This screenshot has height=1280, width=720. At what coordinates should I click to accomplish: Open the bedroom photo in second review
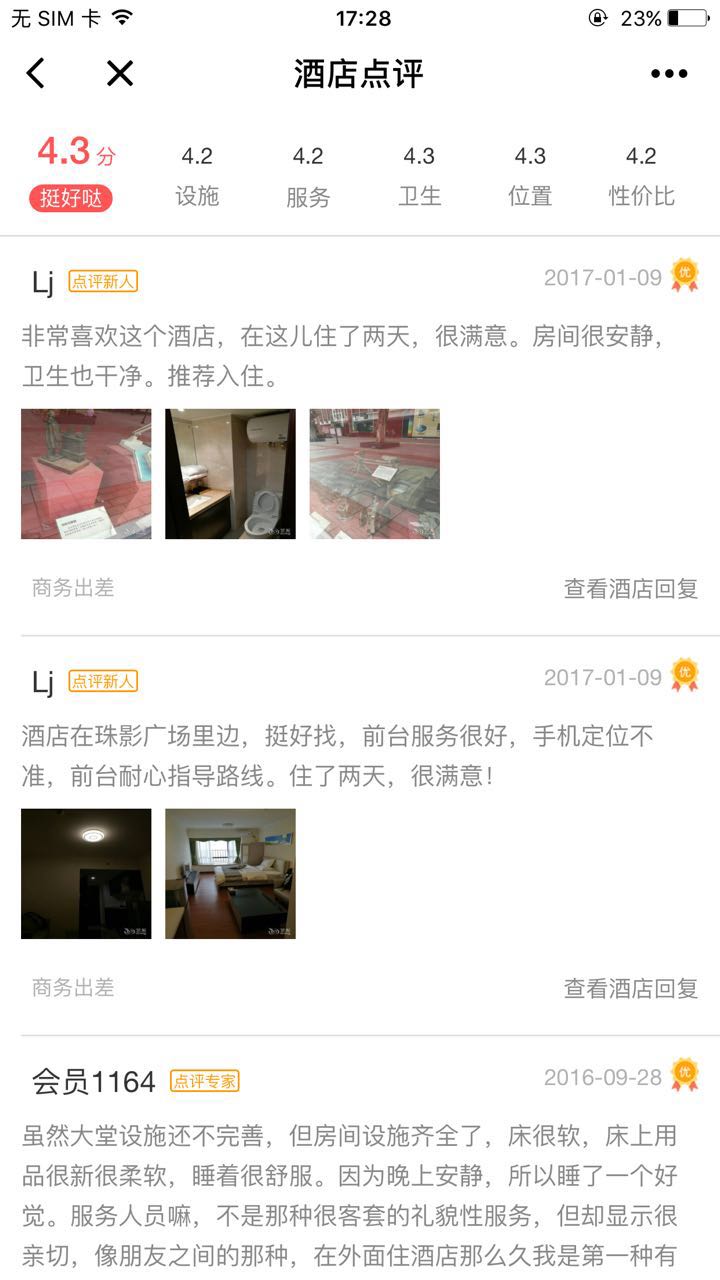coord(230,874)
